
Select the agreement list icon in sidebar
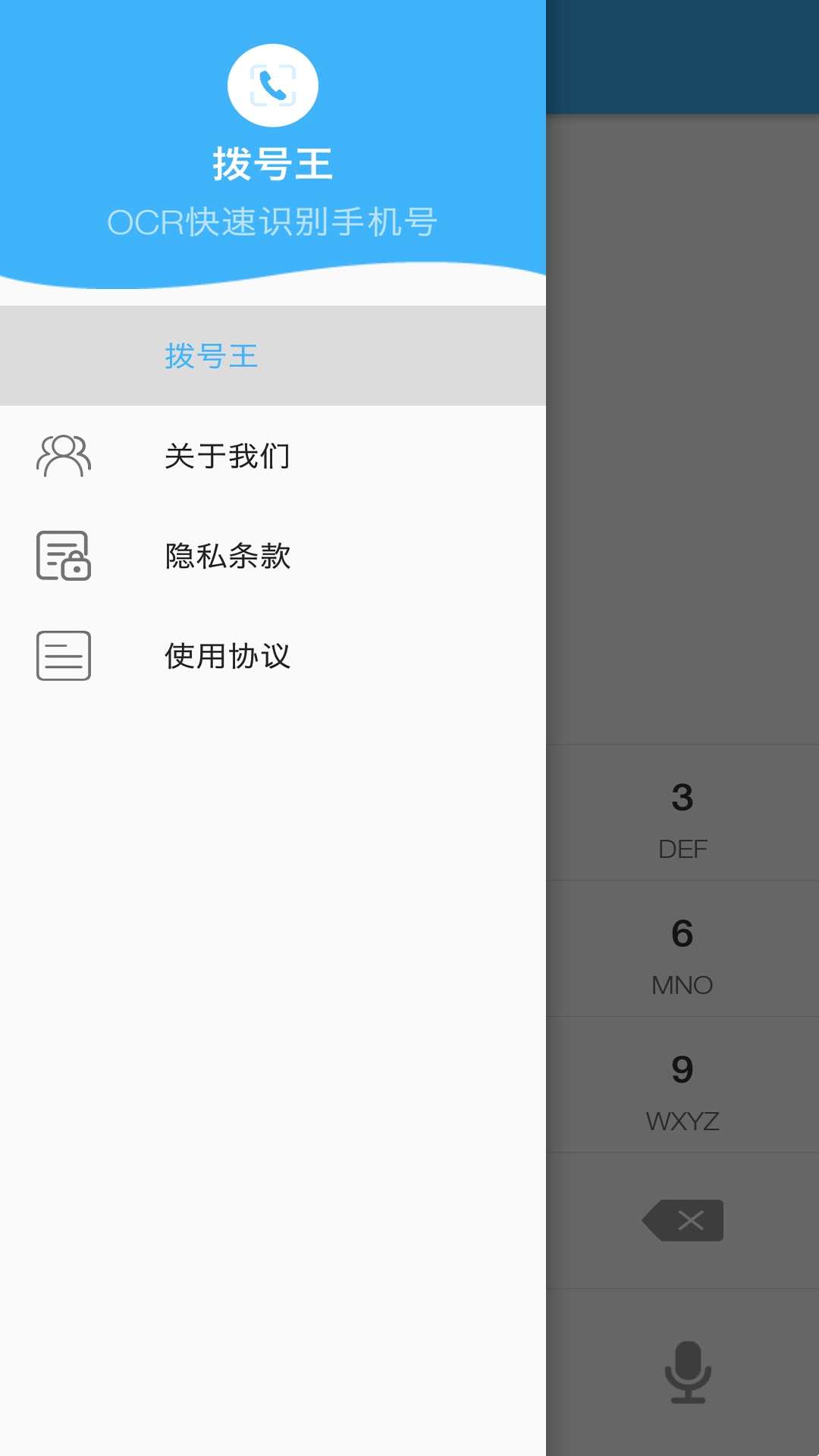[x=64, y=656]
